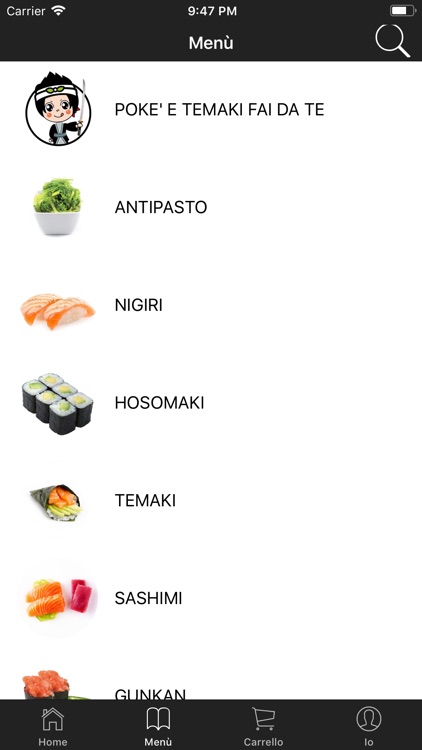Open the Nigiri category
Viewport: 422px width, 750px height.
click(x=211, y=305)
